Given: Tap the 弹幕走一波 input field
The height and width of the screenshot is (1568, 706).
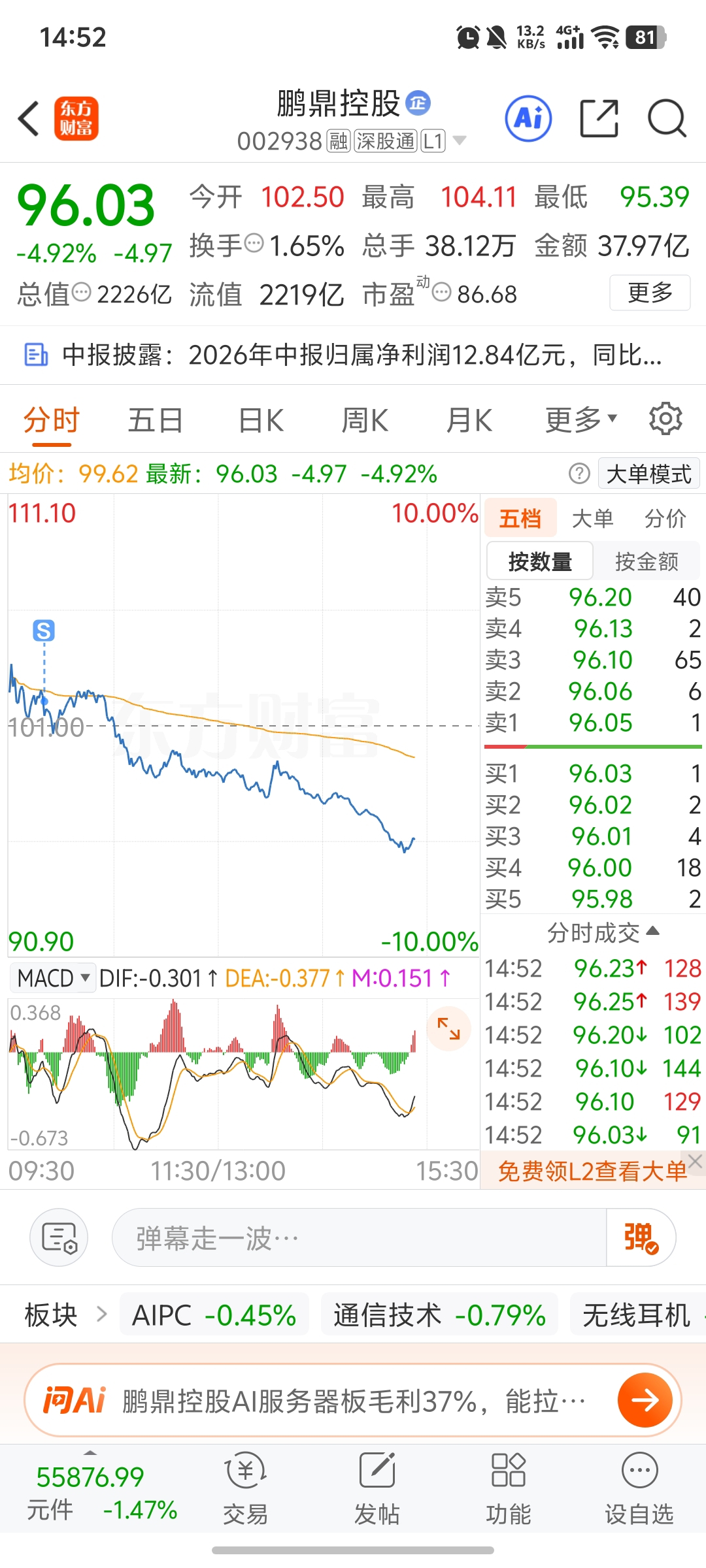Looking at the screenshot, I should (359, 1237).
